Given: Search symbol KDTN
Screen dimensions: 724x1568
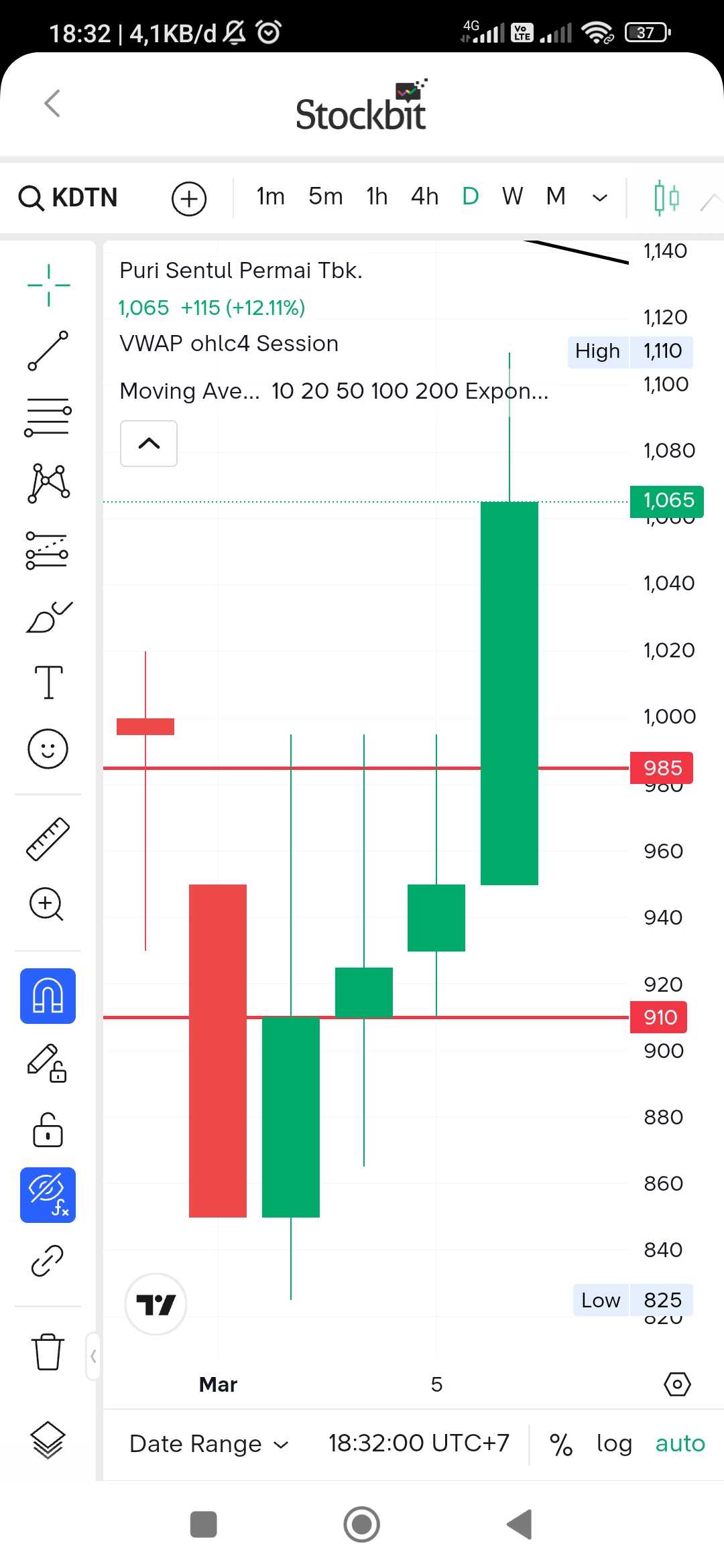Looking at the screenshot, I should (68, 198).
